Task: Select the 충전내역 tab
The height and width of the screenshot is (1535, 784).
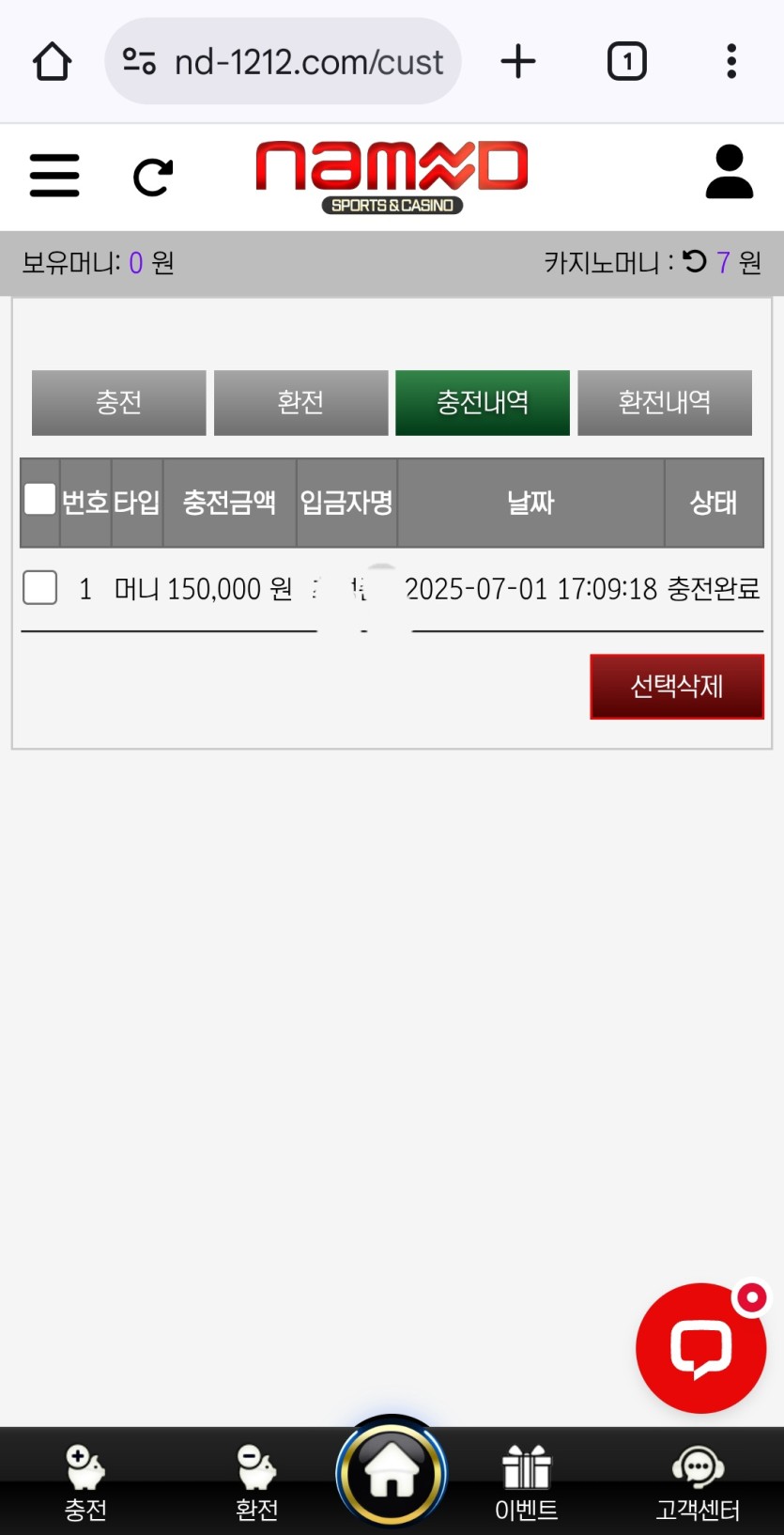Action: [482, 403]
